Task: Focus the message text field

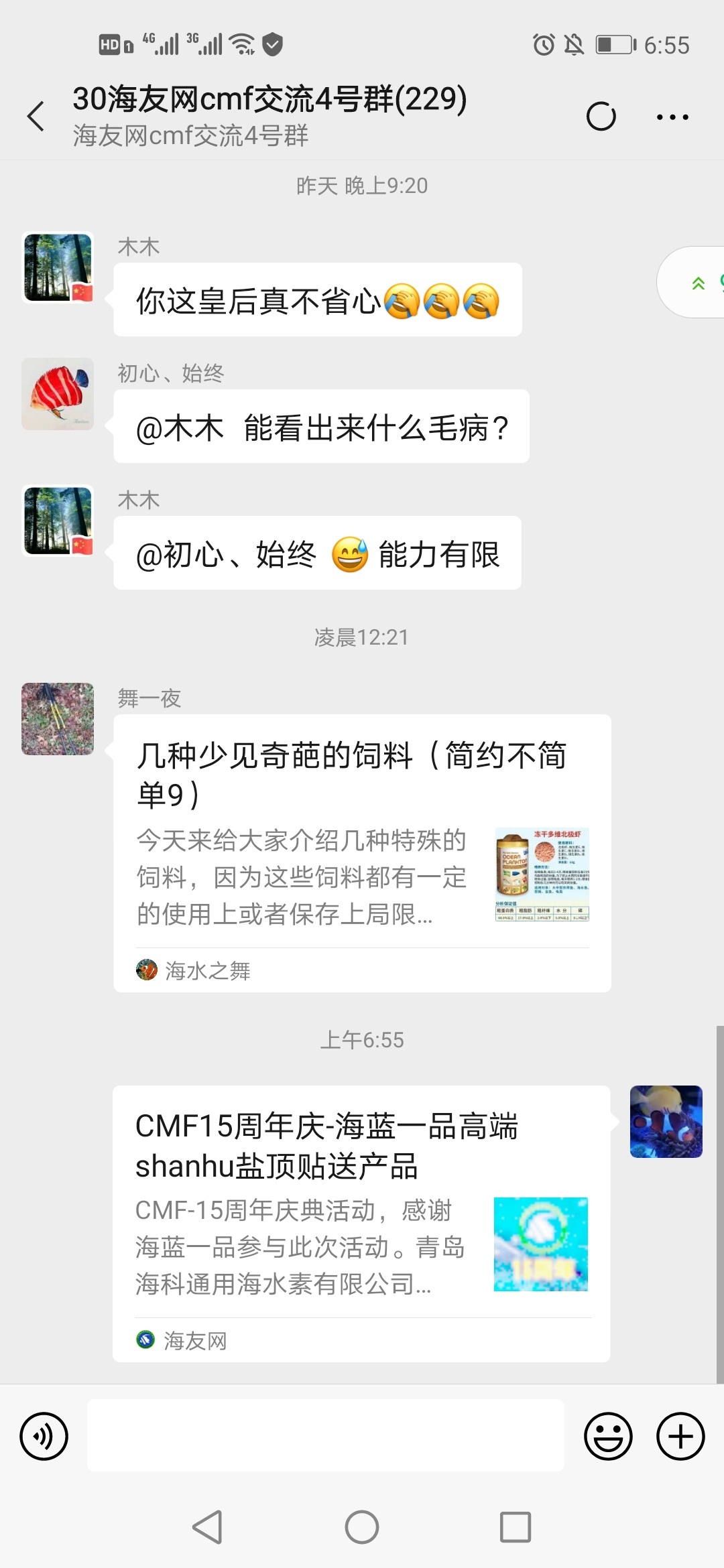Action: click(x=326, y=1435)
